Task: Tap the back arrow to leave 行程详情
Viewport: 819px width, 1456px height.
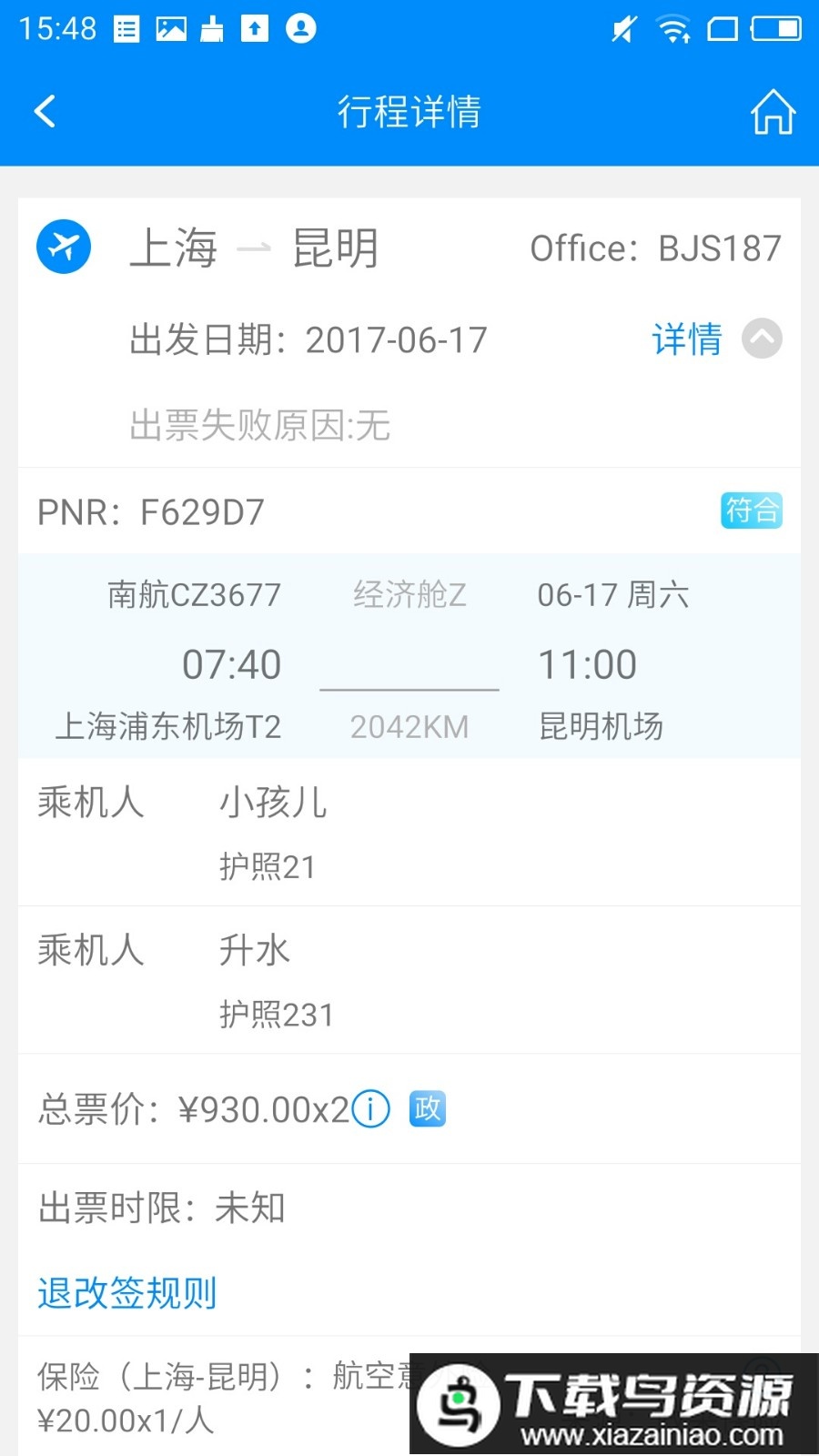Action: (45, 111)
